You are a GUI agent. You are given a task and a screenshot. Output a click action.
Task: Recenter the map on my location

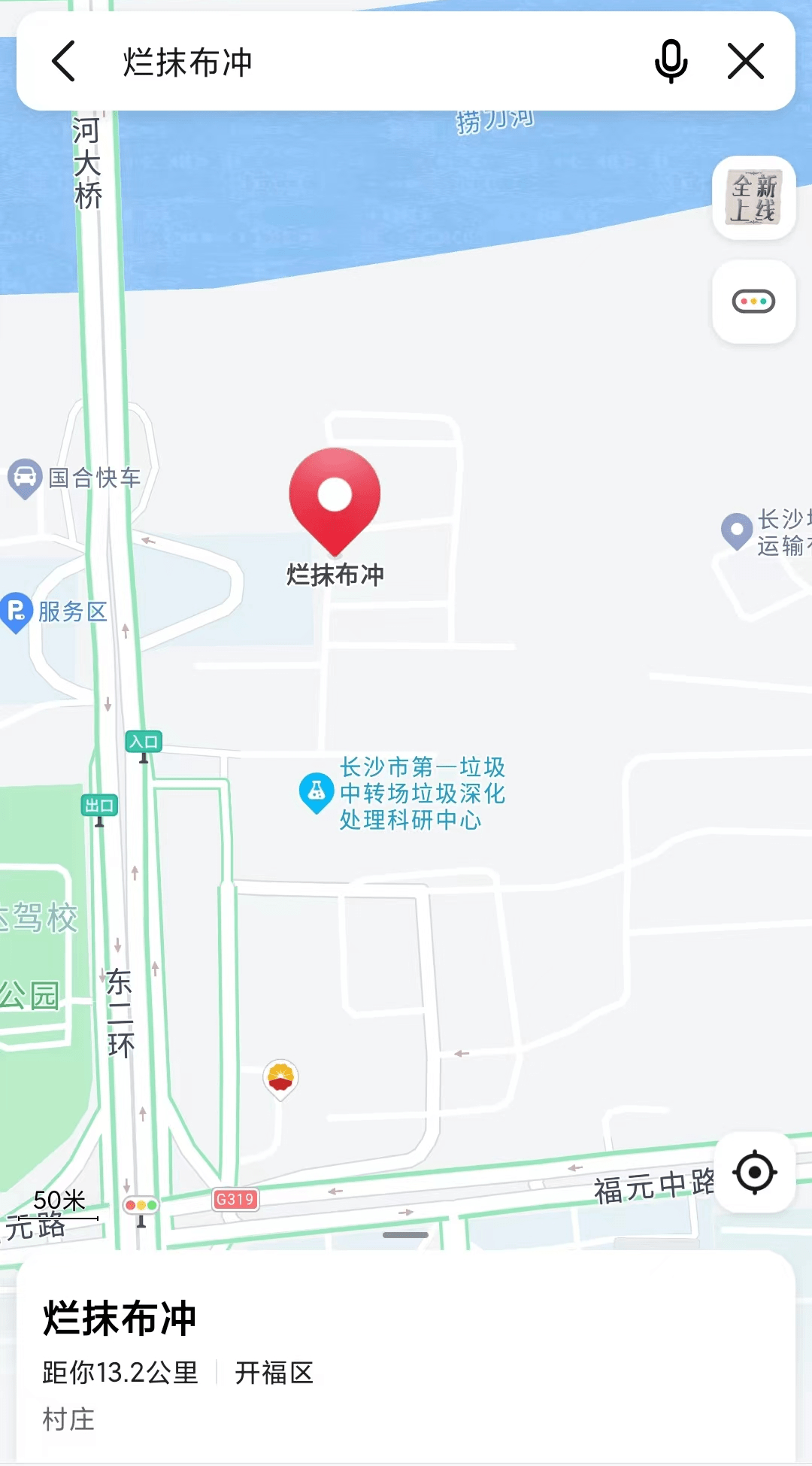point(755,1172)
